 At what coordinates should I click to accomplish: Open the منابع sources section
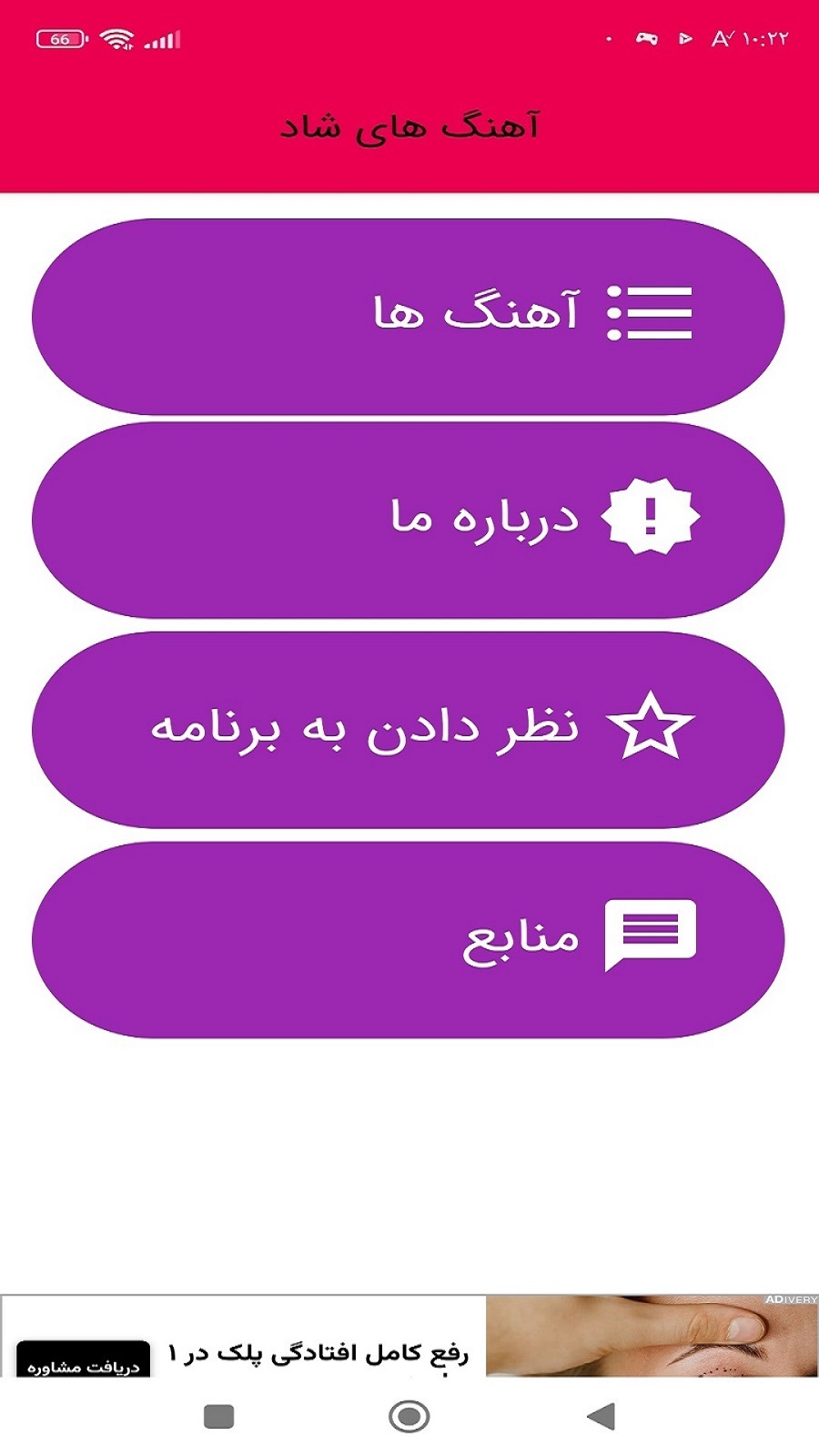(408, 938)
